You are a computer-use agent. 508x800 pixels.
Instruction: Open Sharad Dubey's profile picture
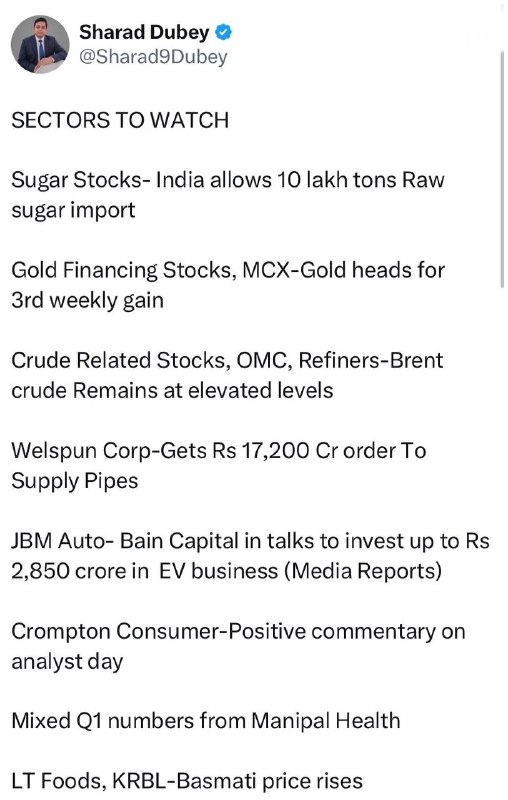[x=40, y=44]
